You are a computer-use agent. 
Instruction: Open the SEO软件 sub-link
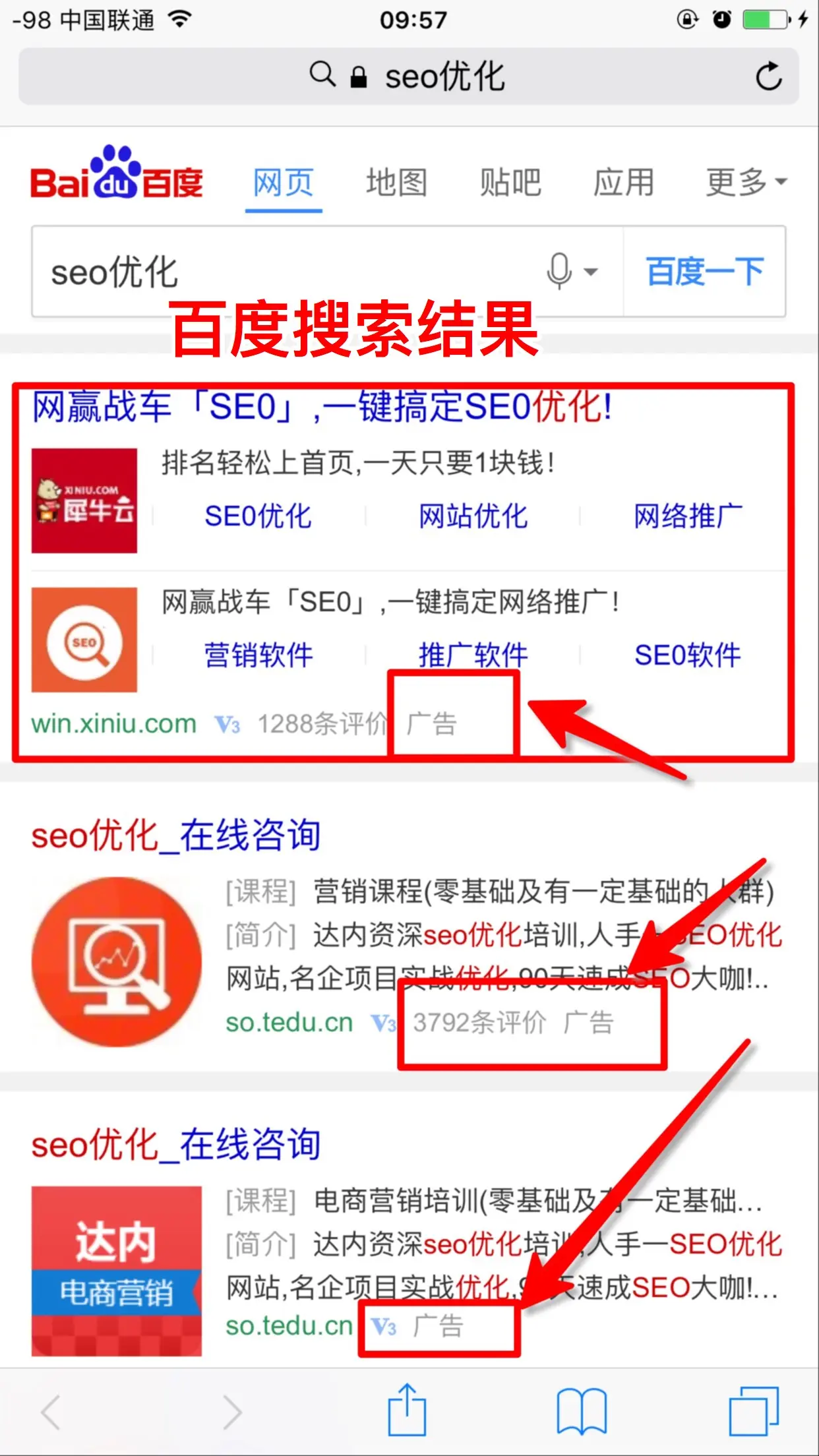click(688, 655)
